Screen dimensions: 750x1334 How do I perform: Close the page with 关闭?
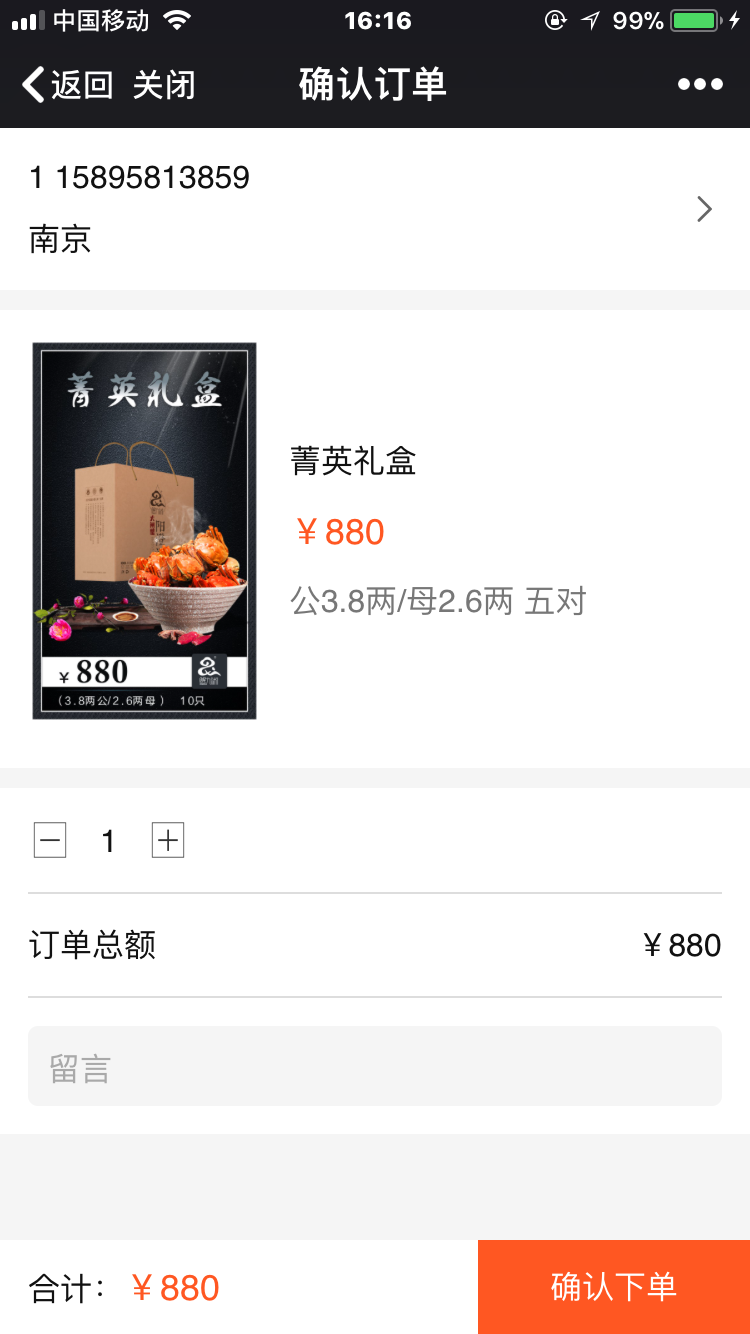[164, 85]
